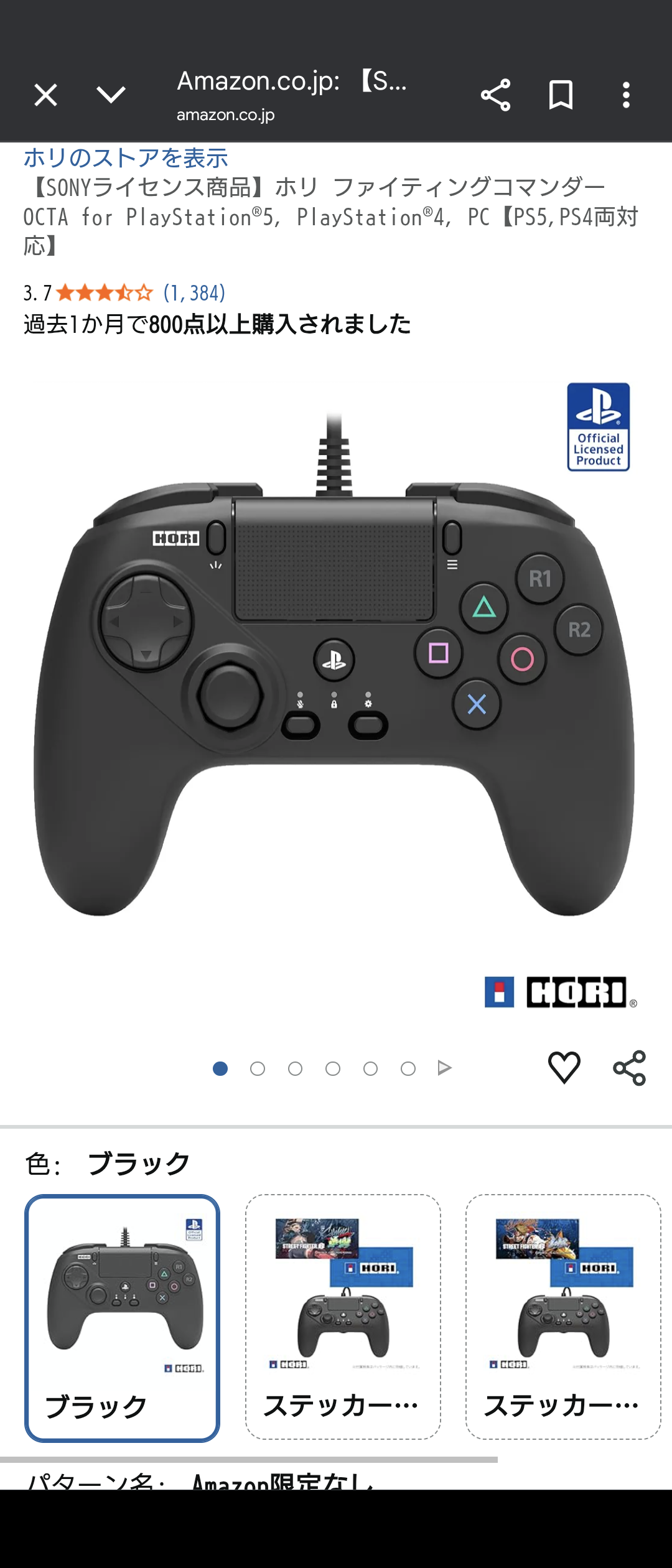Add this product to the wish list heart
Image resolution: width=672 pixels, height=1568 pixels.
click(564, 1068)
